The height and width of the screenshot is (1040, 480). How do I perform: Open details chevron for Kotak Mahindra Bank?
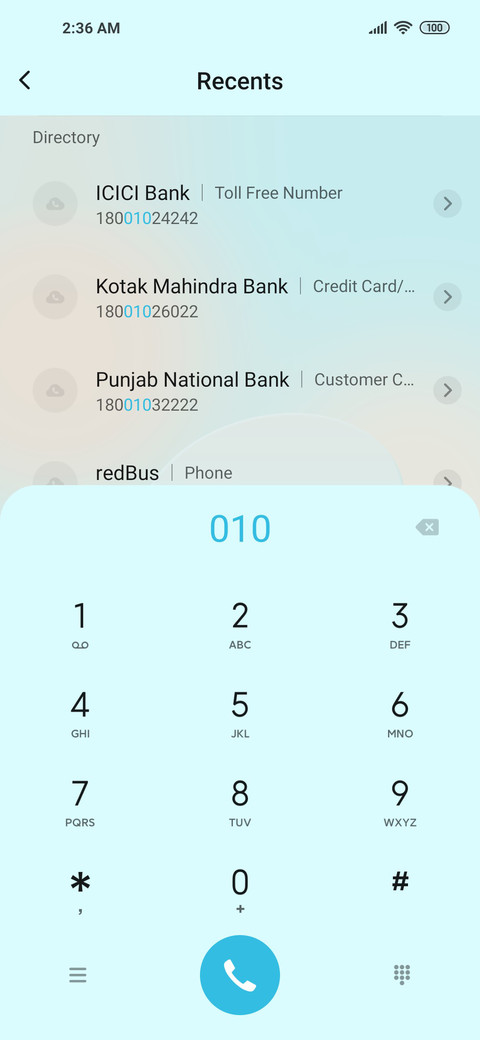448,297
